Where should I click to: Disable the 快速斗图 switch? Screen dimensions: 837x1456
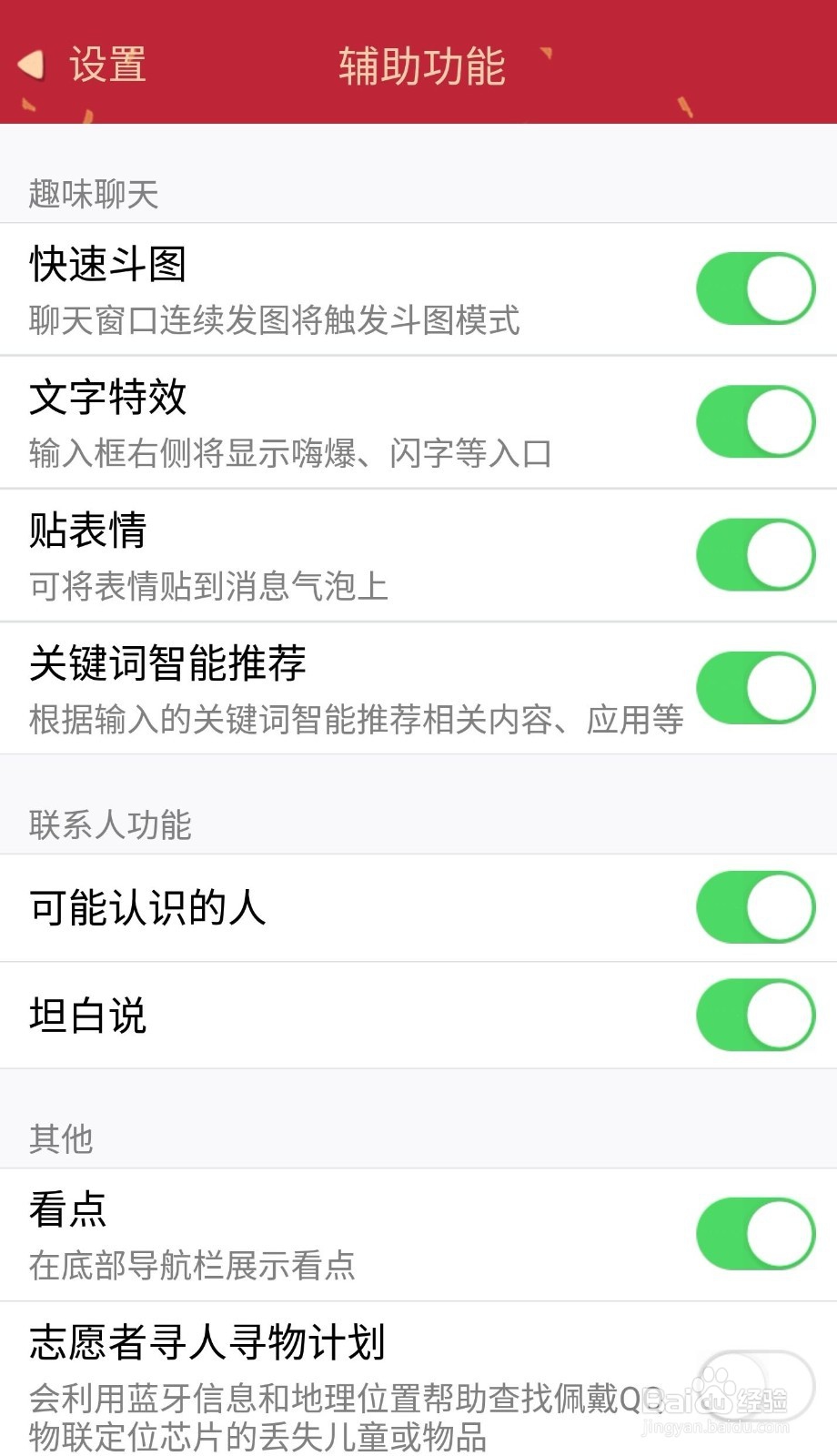755,288
